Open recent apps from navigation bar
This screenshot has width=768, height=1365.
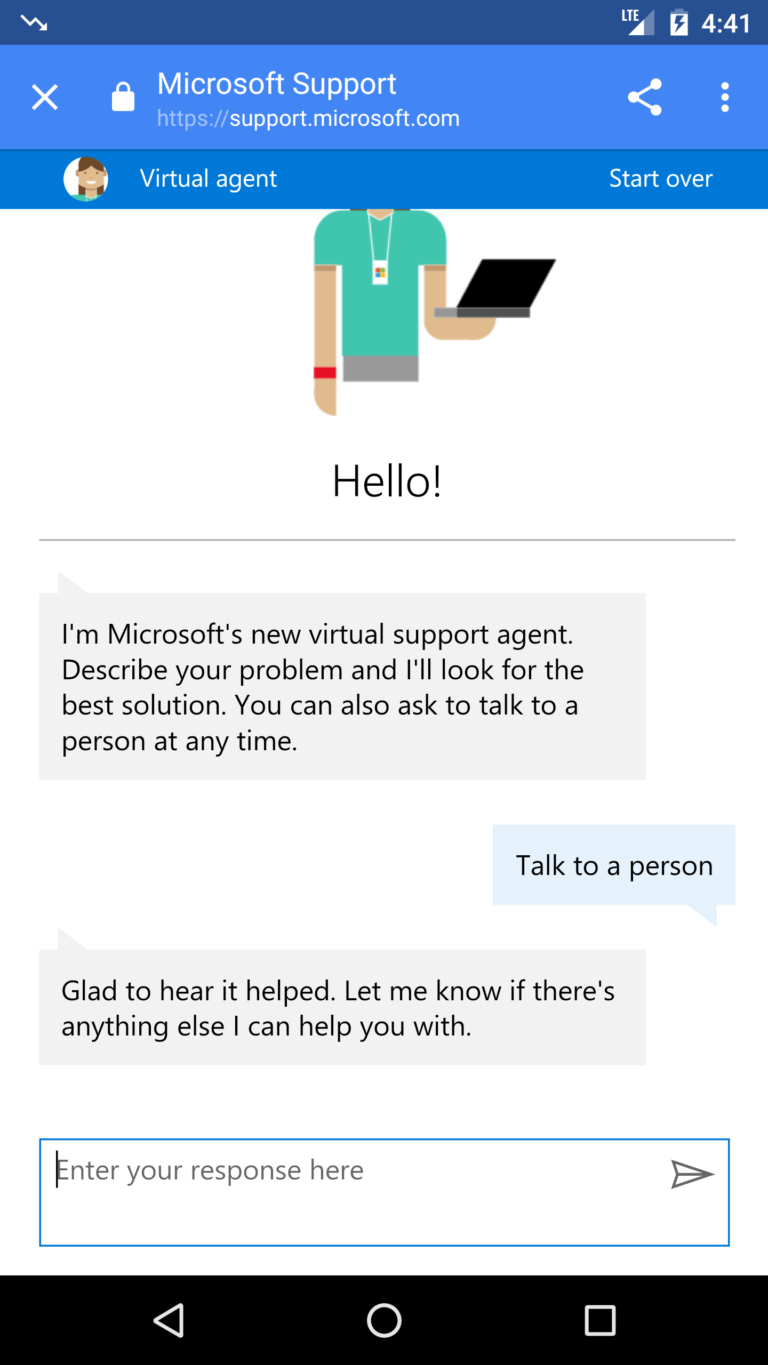600,1320
